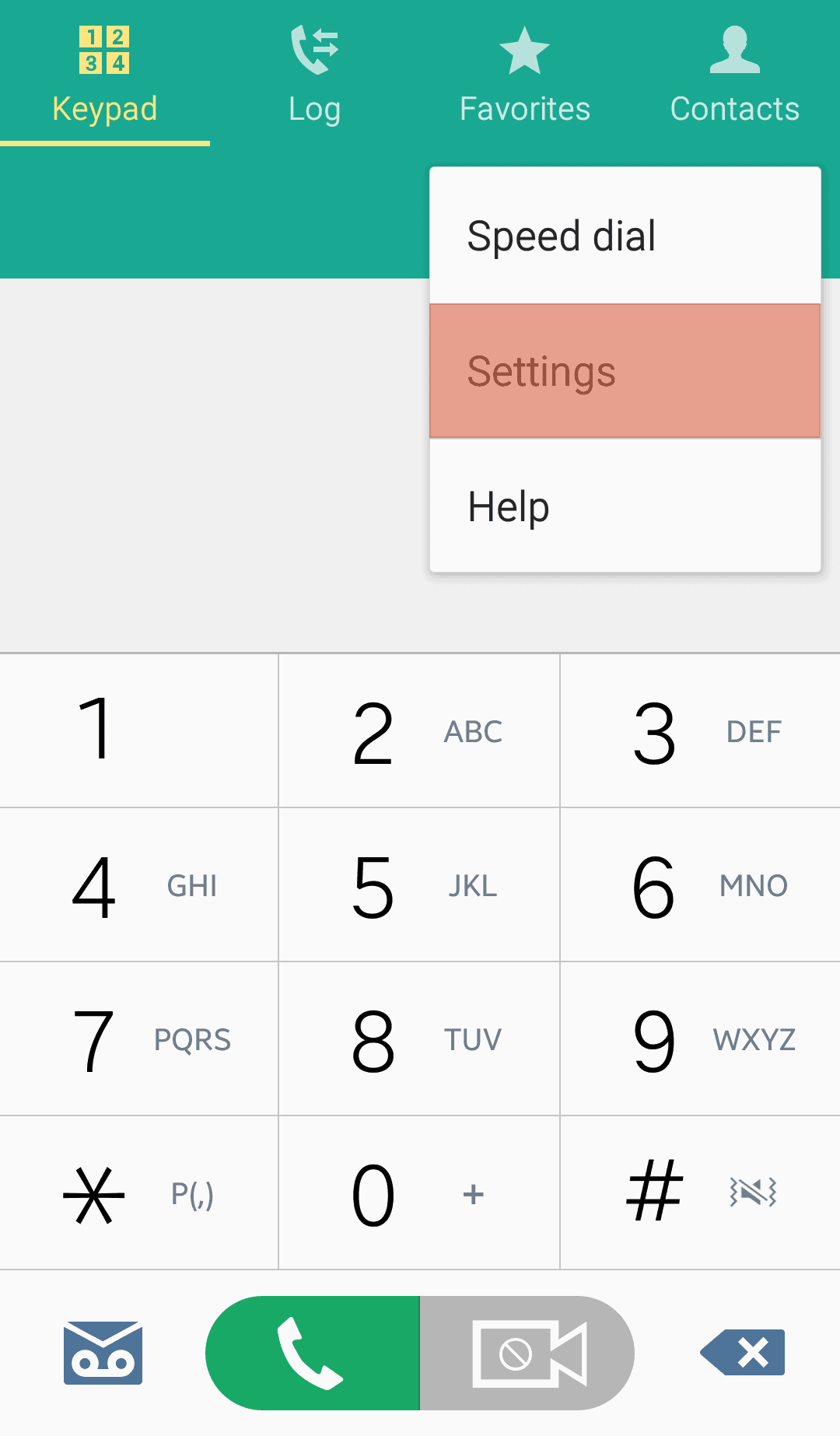Open Settings from the popup menu

625,371
